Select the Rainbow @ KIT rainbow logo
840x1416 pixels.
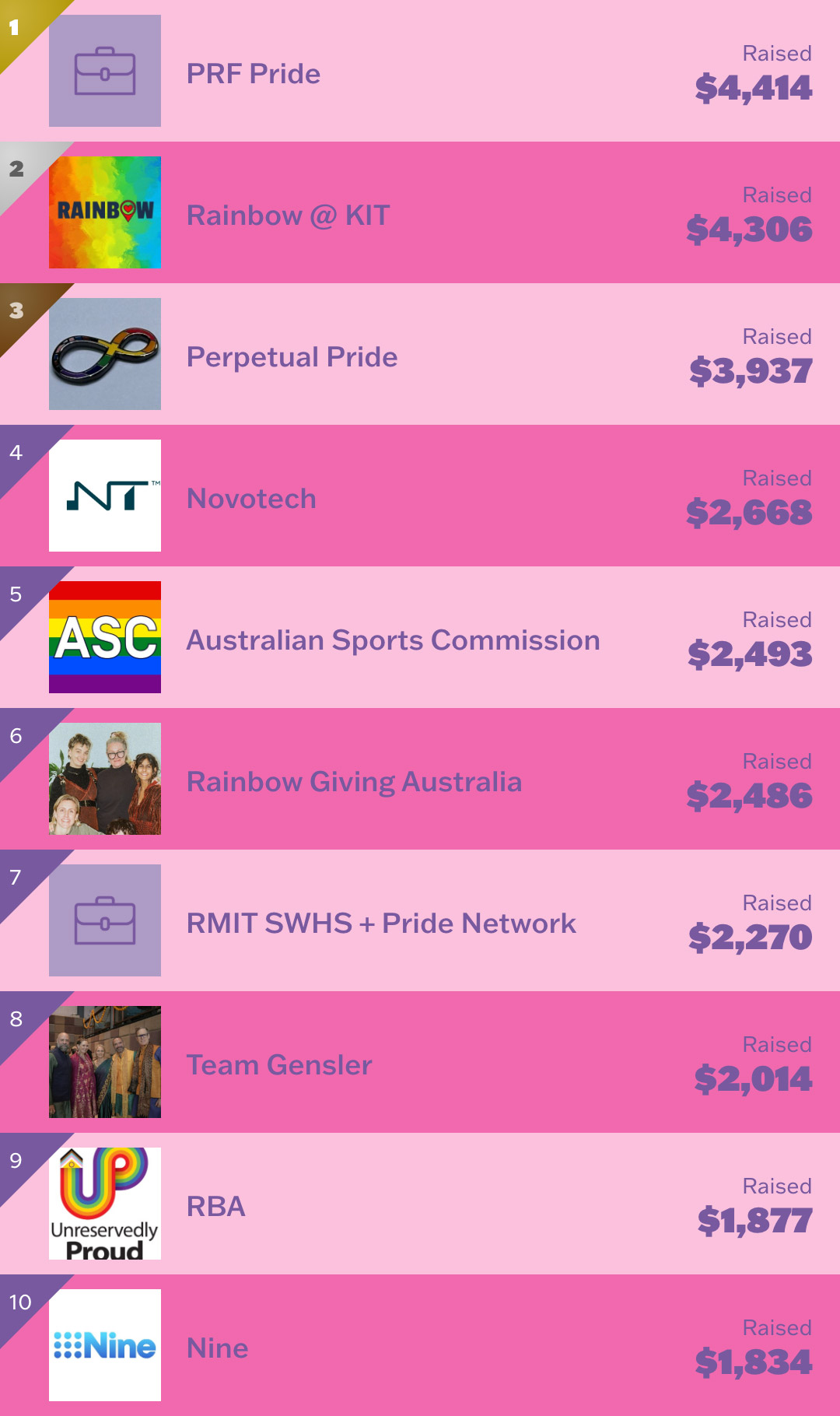pos(105,212)
